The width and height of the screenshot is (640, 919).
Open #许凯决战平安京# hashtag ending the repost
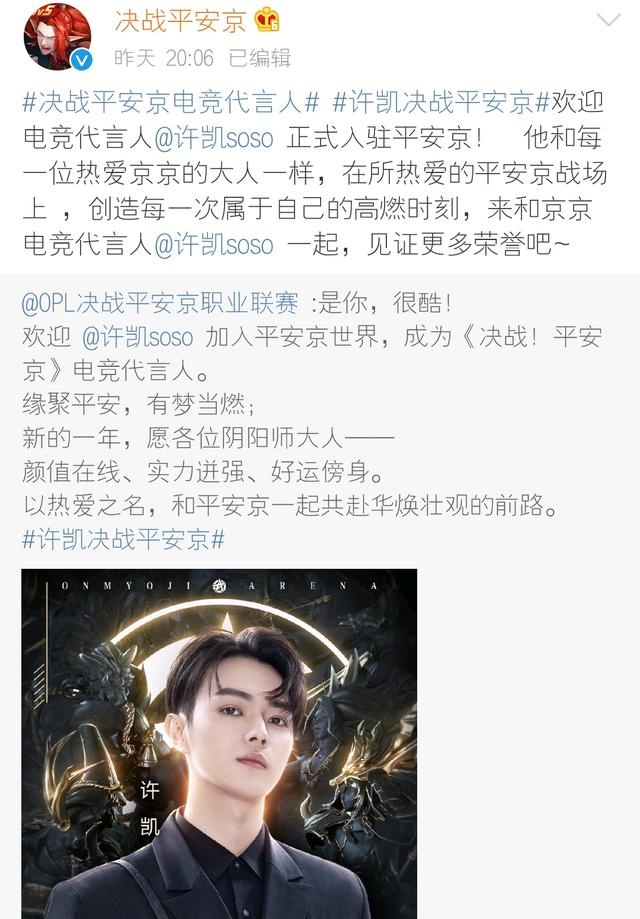click(x=122, y=540)
